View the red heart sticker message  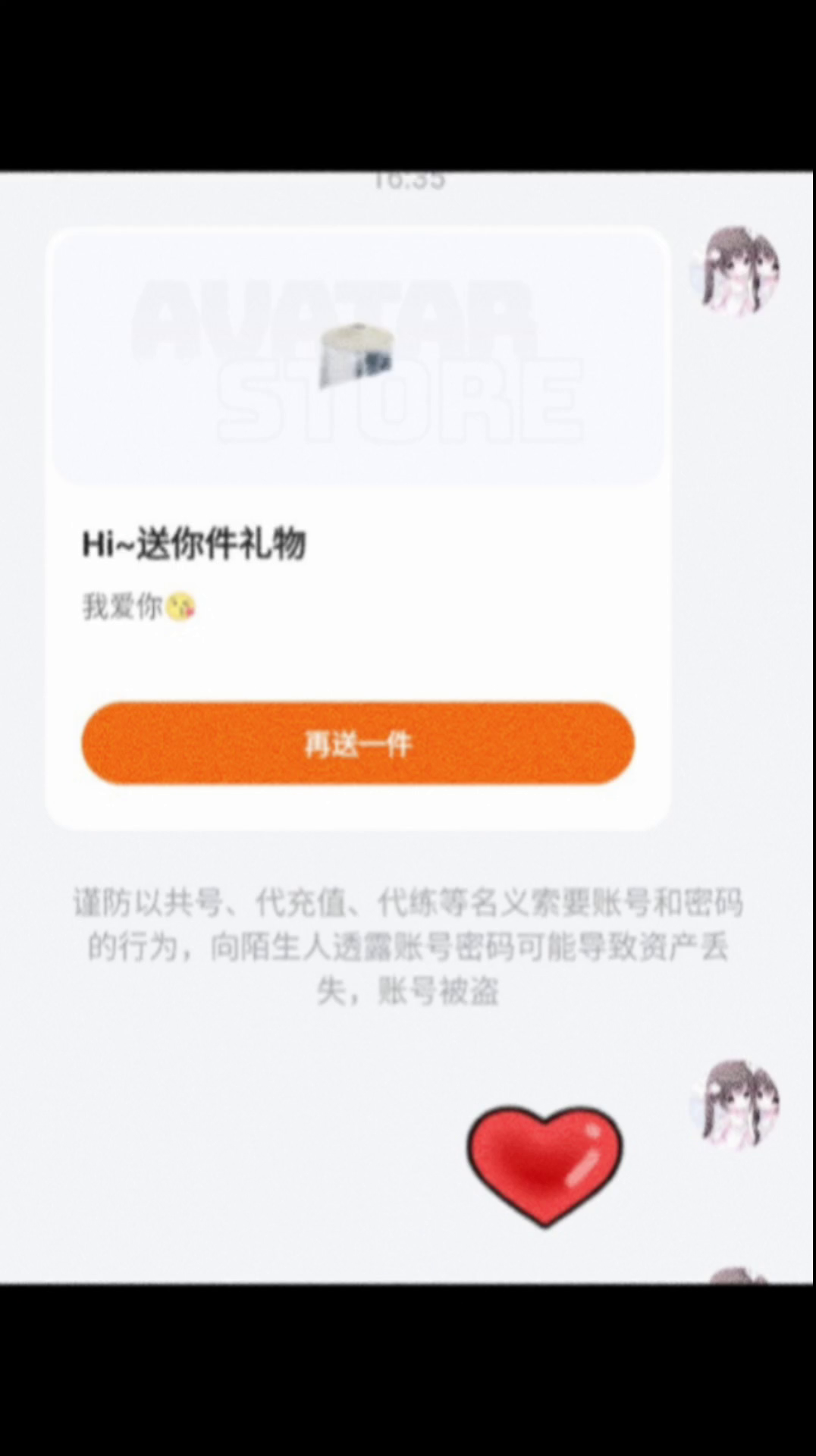click(545, 1166)
